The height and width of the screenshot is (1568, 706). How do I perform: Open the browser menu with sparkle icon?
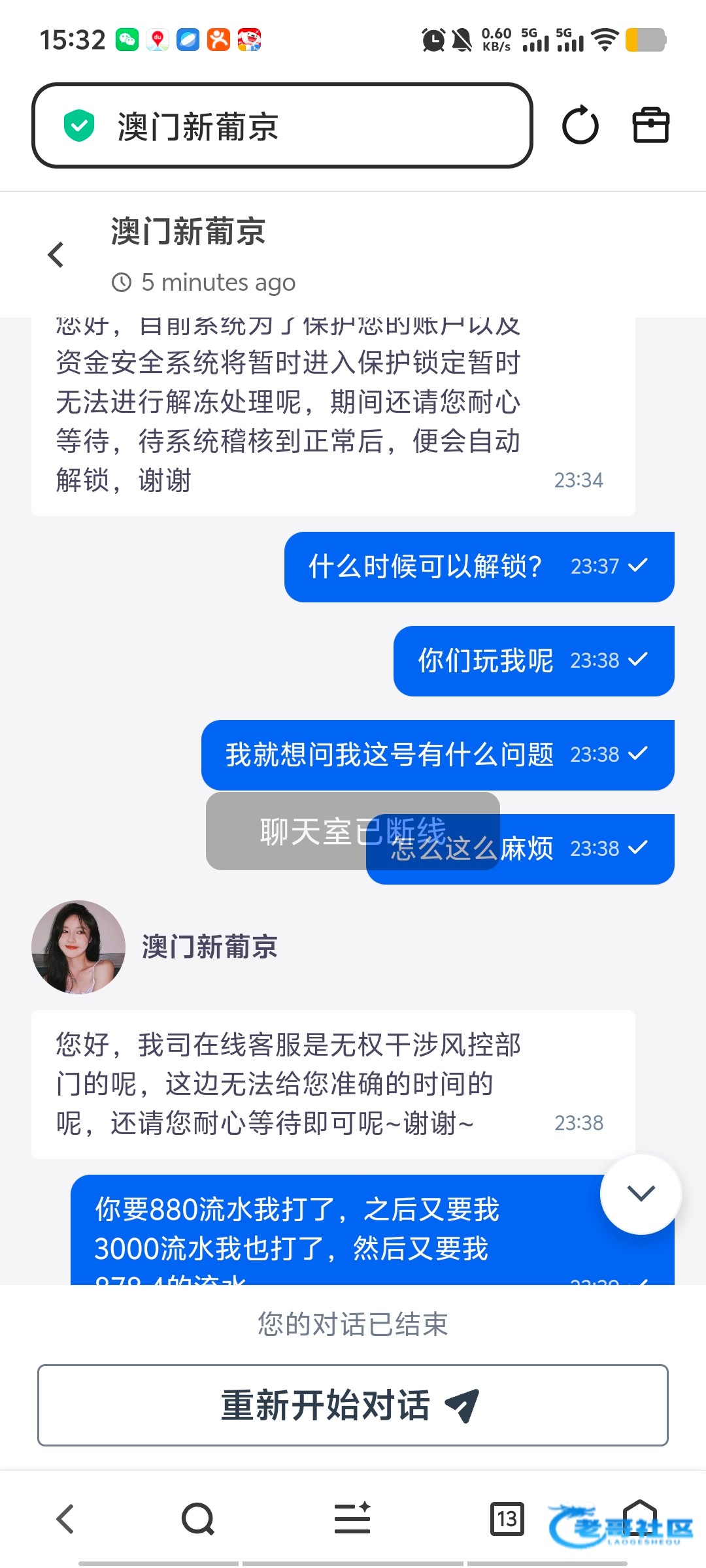352,1518
